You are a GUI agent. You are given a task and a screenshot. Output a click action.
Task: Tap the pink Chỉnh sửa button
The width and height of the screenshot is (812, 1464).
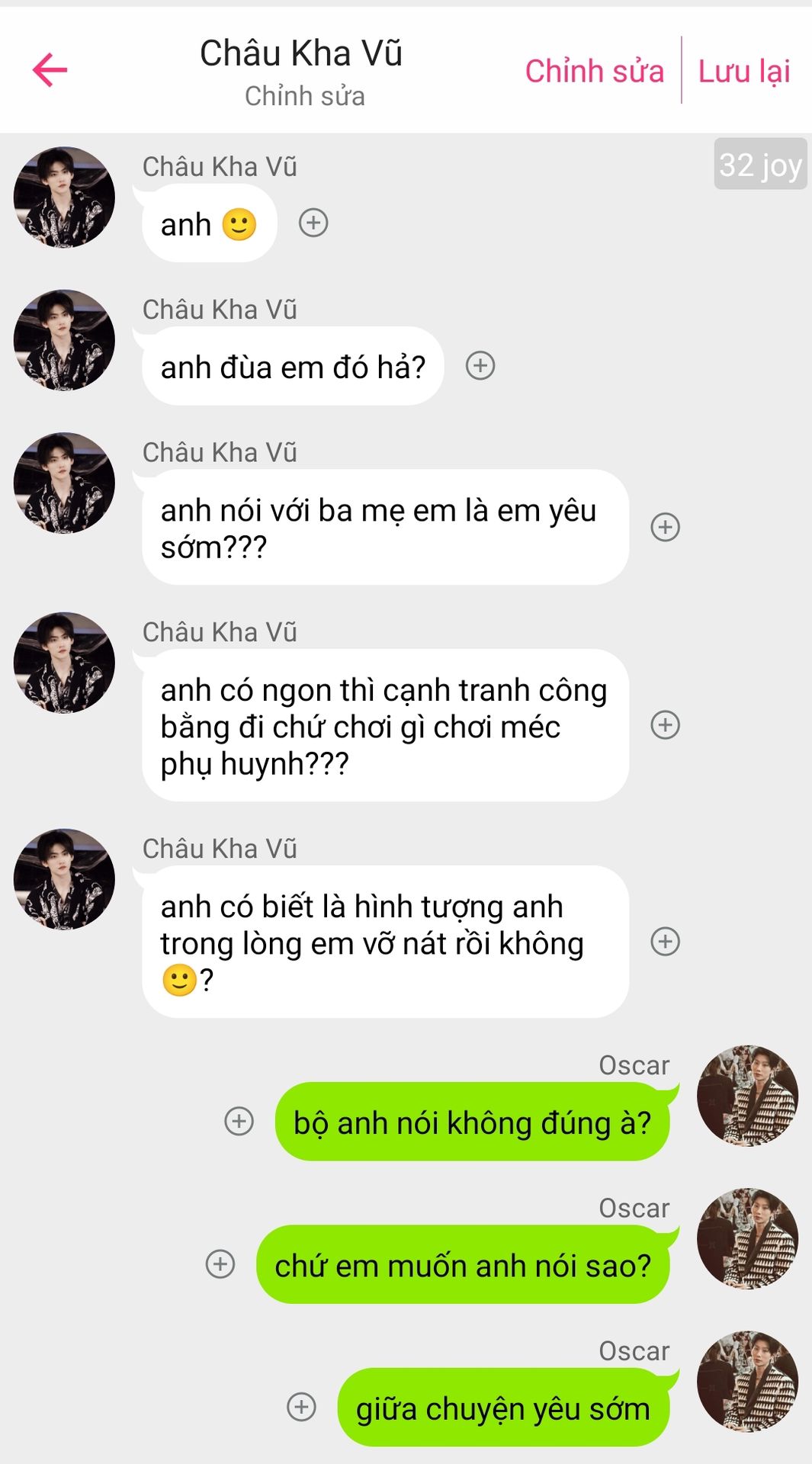pyautogui.click(x=594, y=71)
